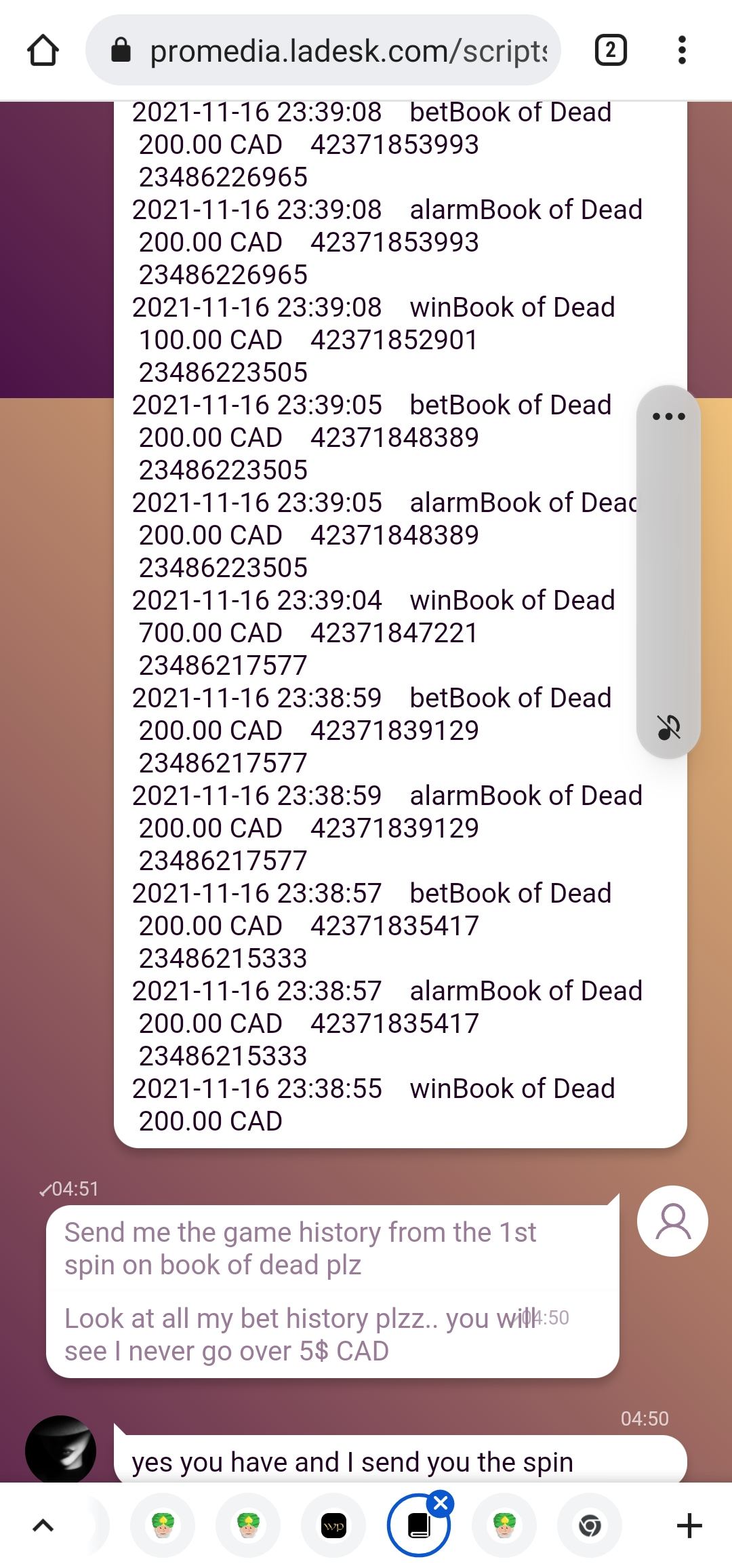This screenshot has width=732, height=1568.
Task: Add a new tab to the group
Action: point(689,1526)
